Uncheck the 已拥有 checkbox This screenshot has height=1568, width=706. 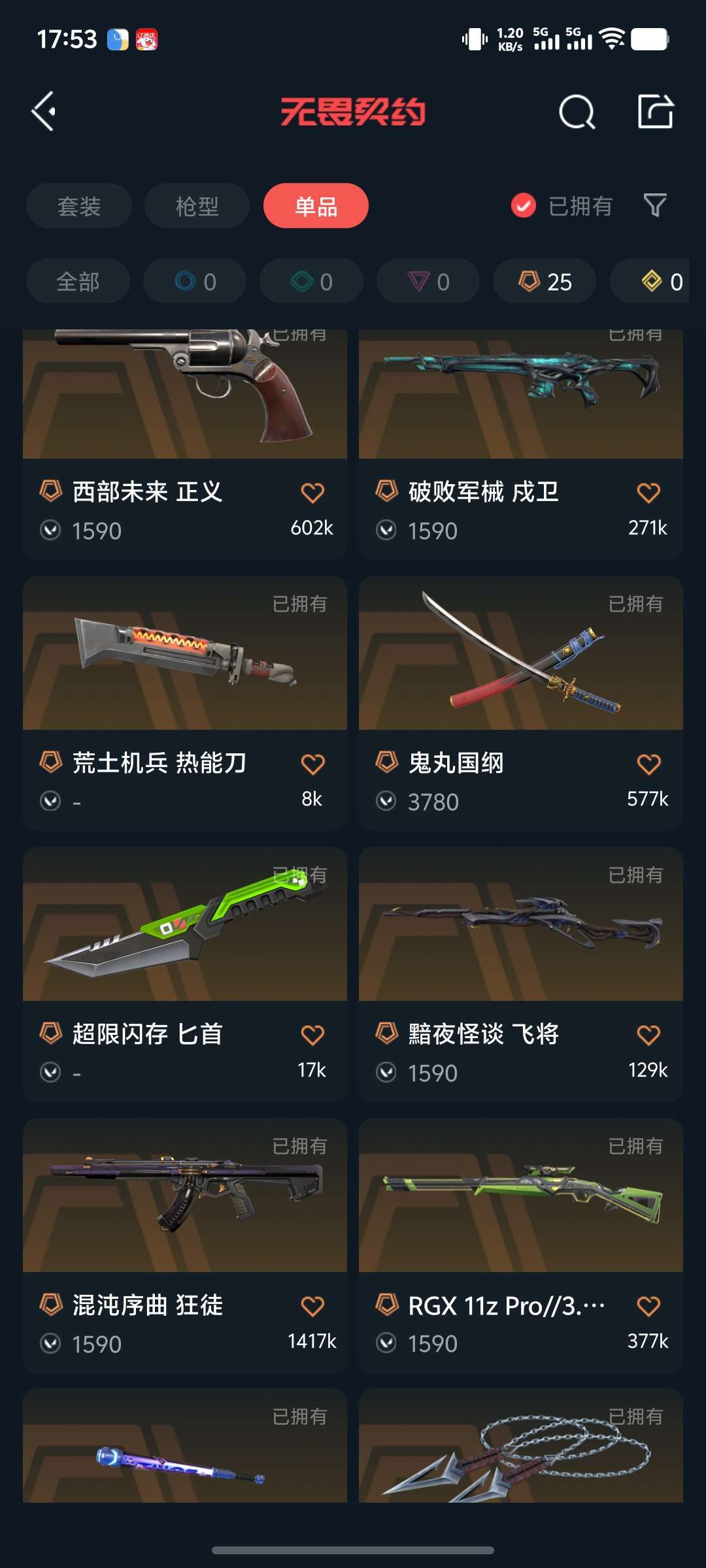tap(524, 206)
